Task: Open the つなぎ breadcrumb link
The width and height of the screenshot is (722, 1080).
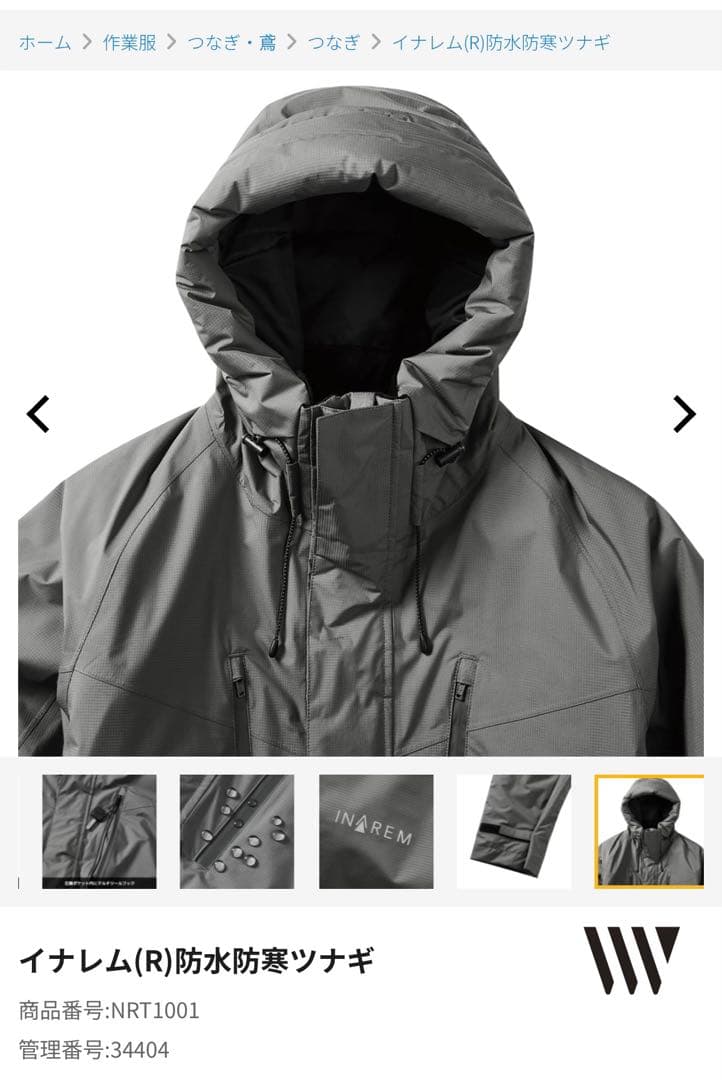Action: coord(333,42)
